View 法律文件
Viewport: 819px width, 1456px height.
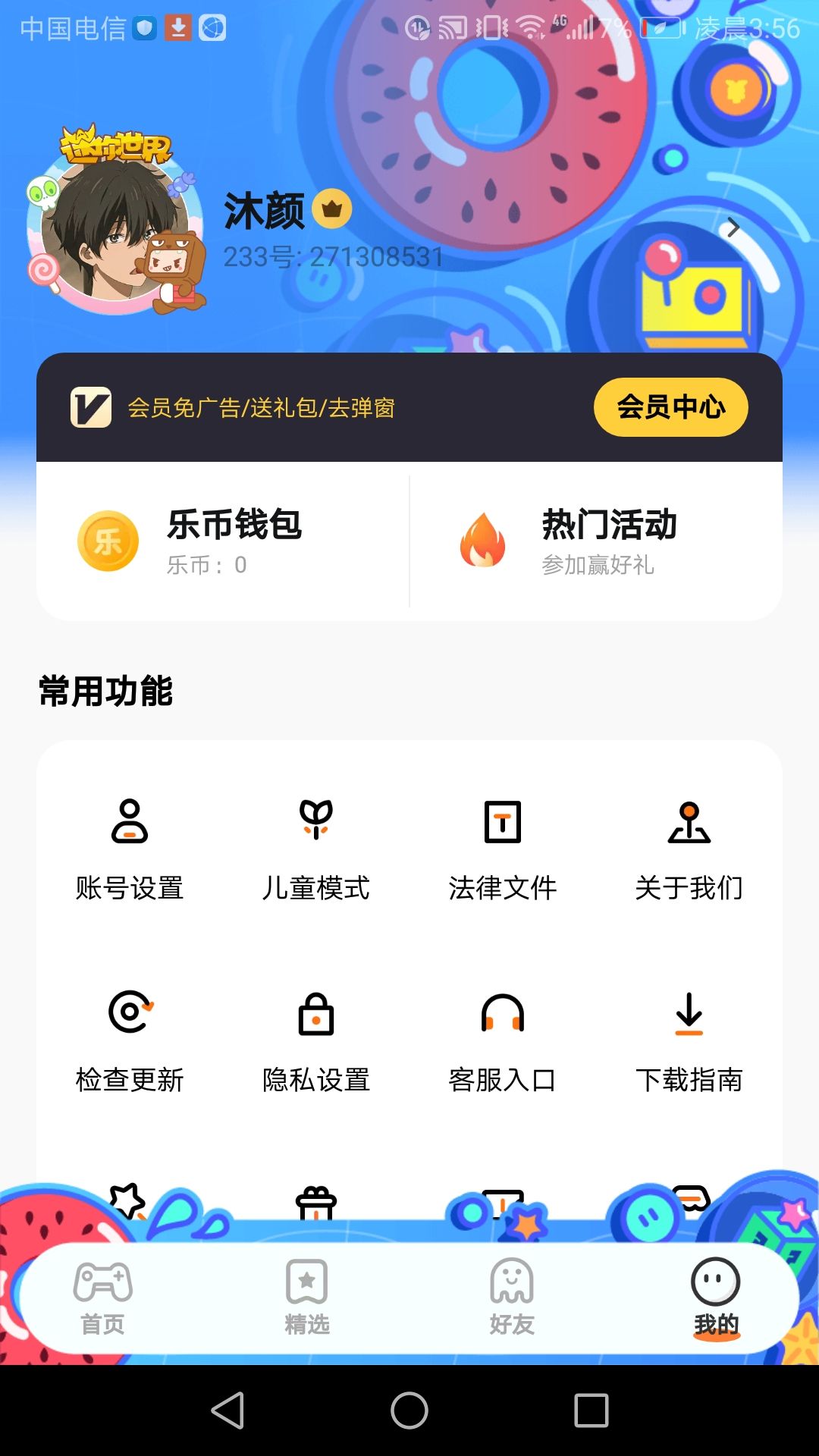click(503, 849)
